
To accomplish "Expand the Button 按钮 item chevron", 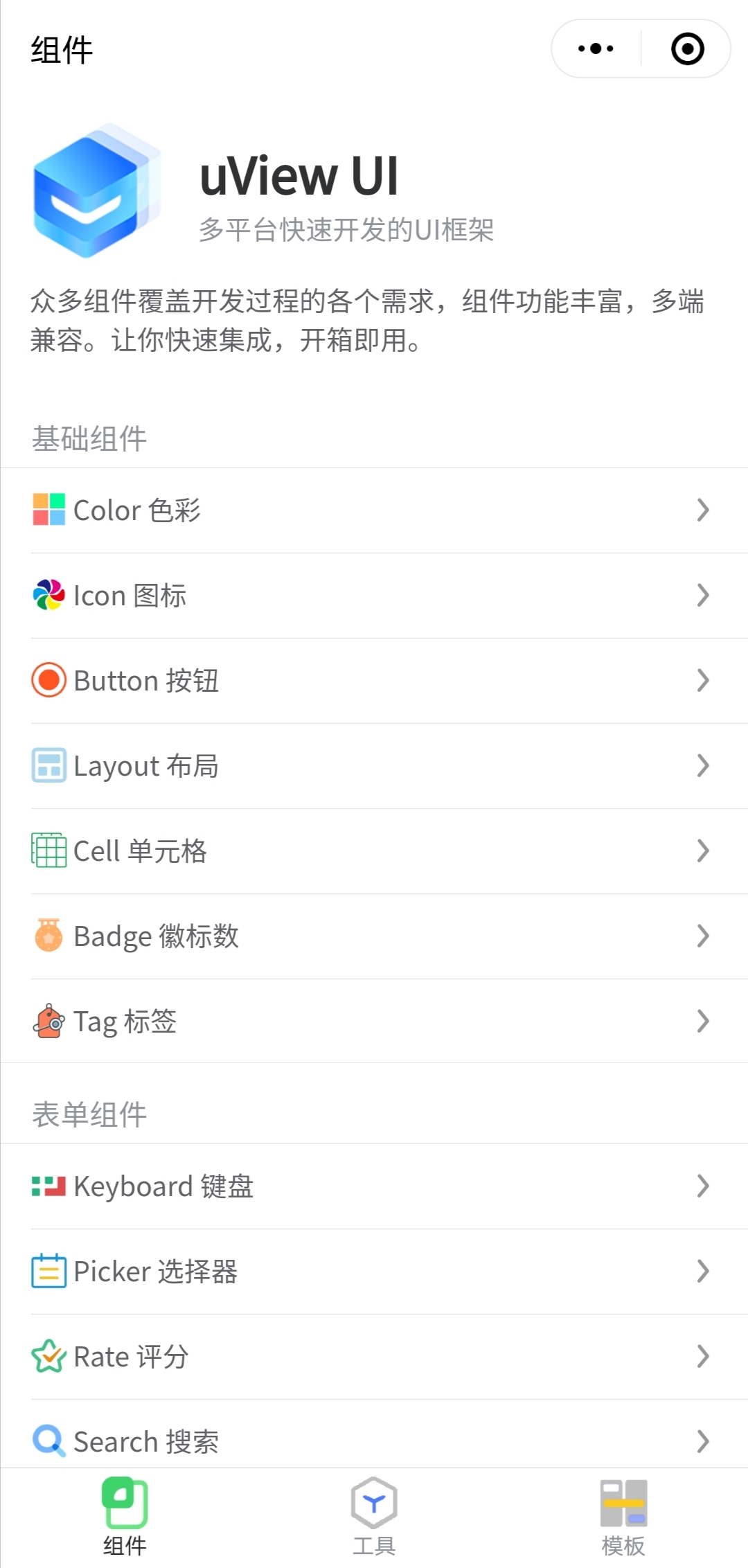I will [x=703, y=679].
